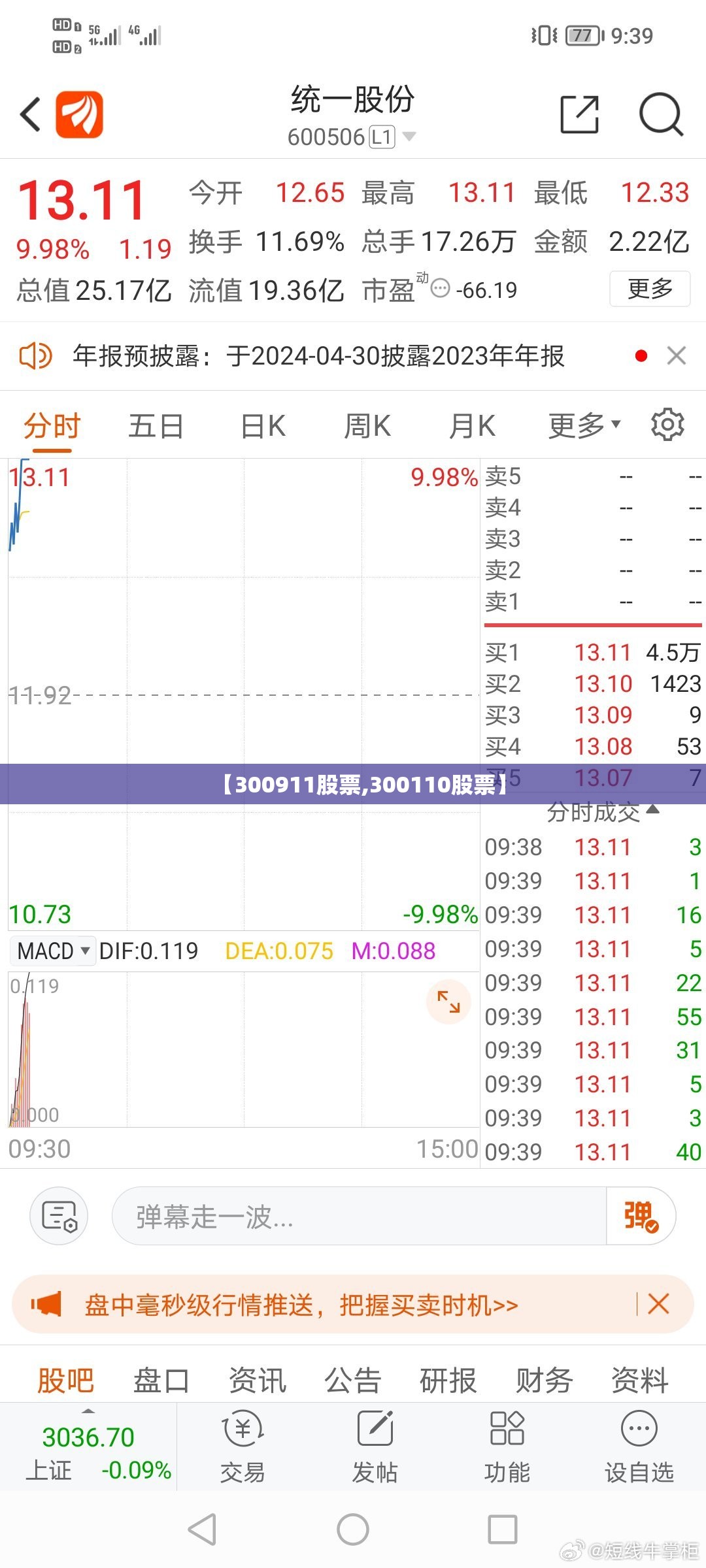Open chart settings gear
Screen dimensions: 706x1568
667,425
